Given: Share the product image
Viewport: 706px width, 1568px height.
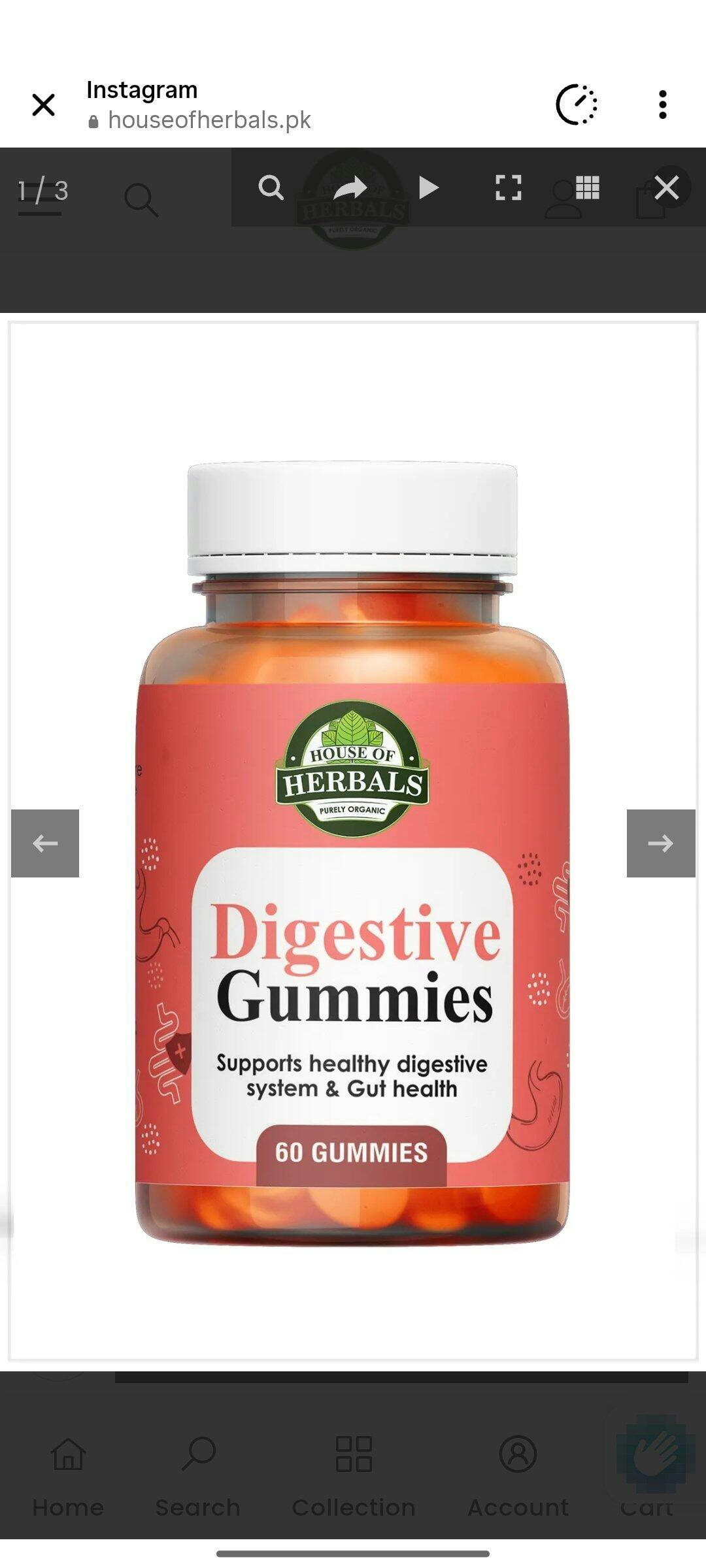Looking at the screenshot, I should (350, 188).
